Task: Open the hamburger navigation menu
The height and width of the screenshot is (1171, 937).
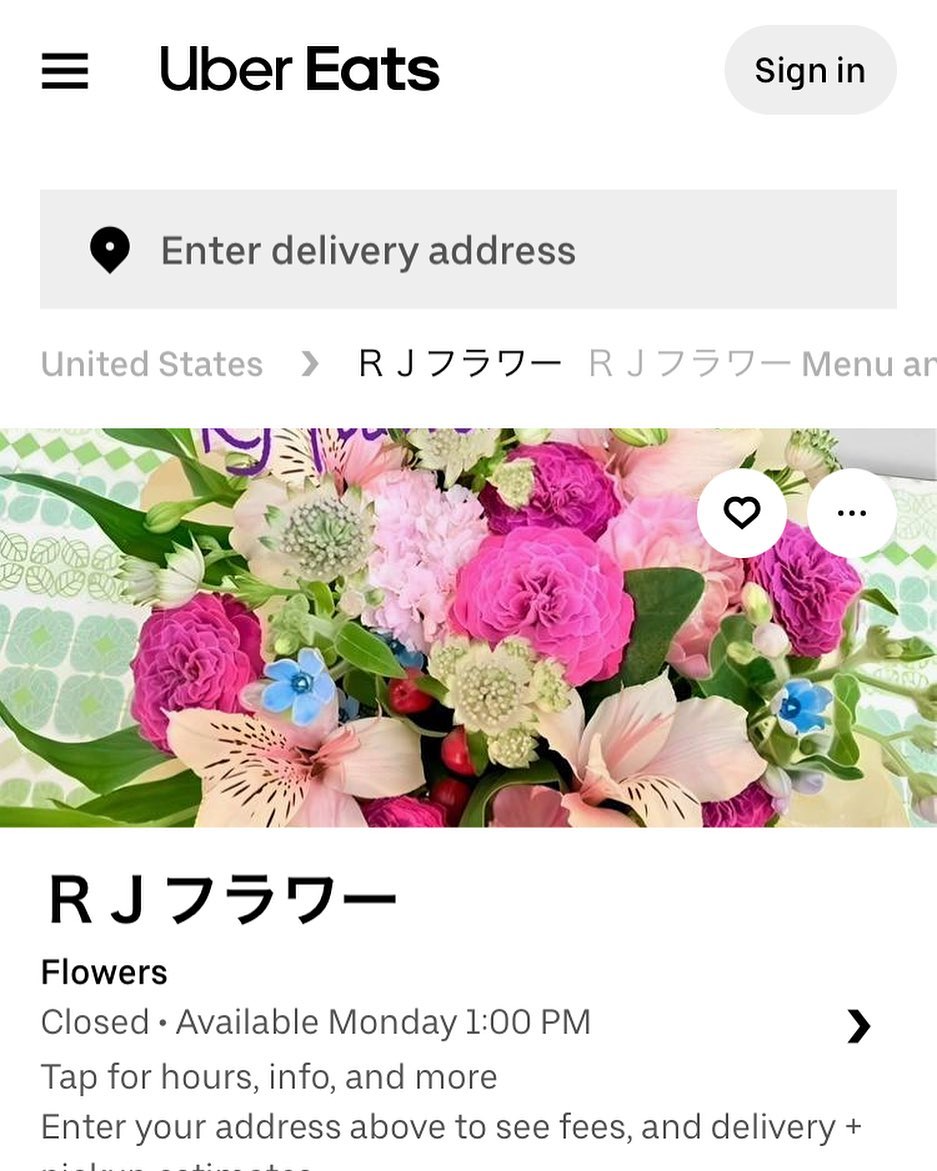Action: [x=65, y=71]
